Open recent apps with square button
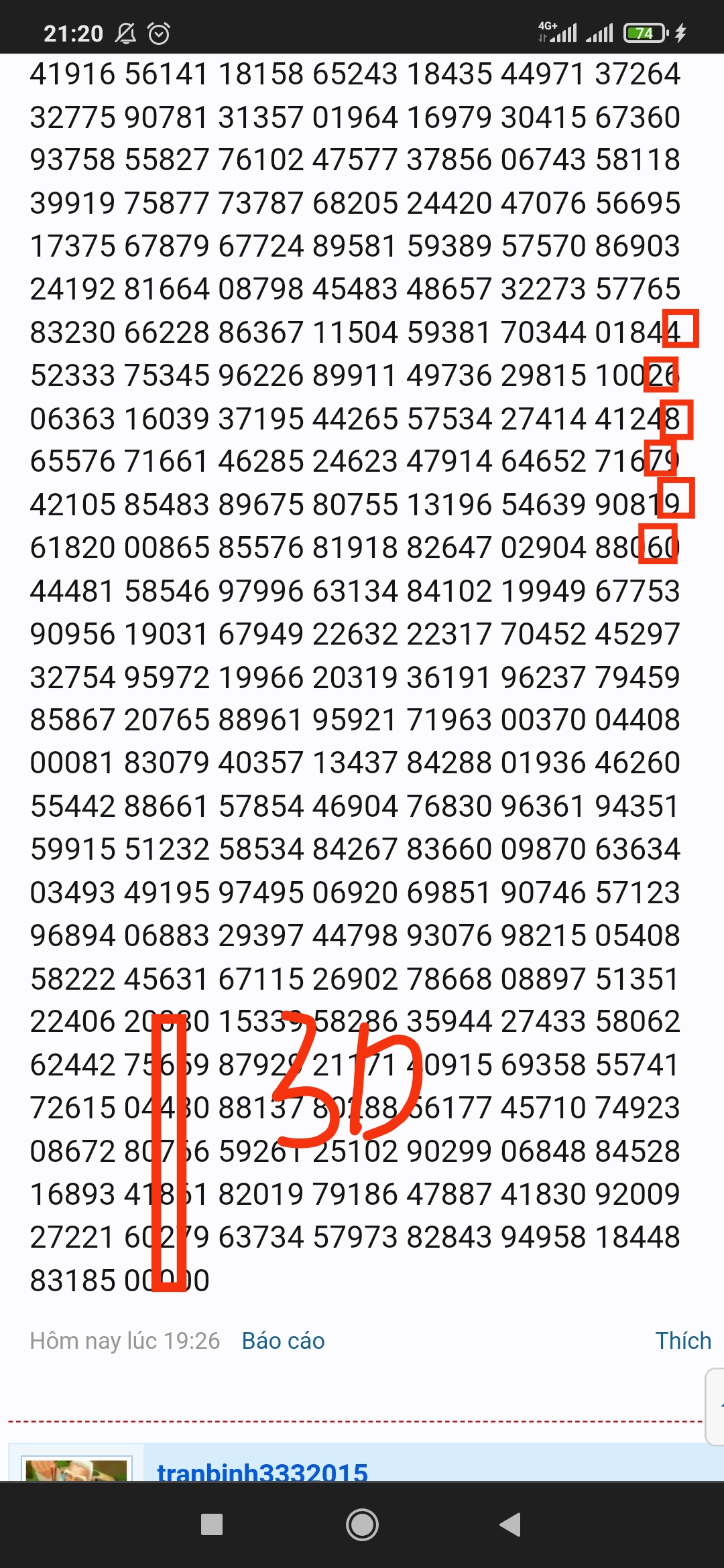Viewport: 724px width, 1568px height. click(212, 1524)
